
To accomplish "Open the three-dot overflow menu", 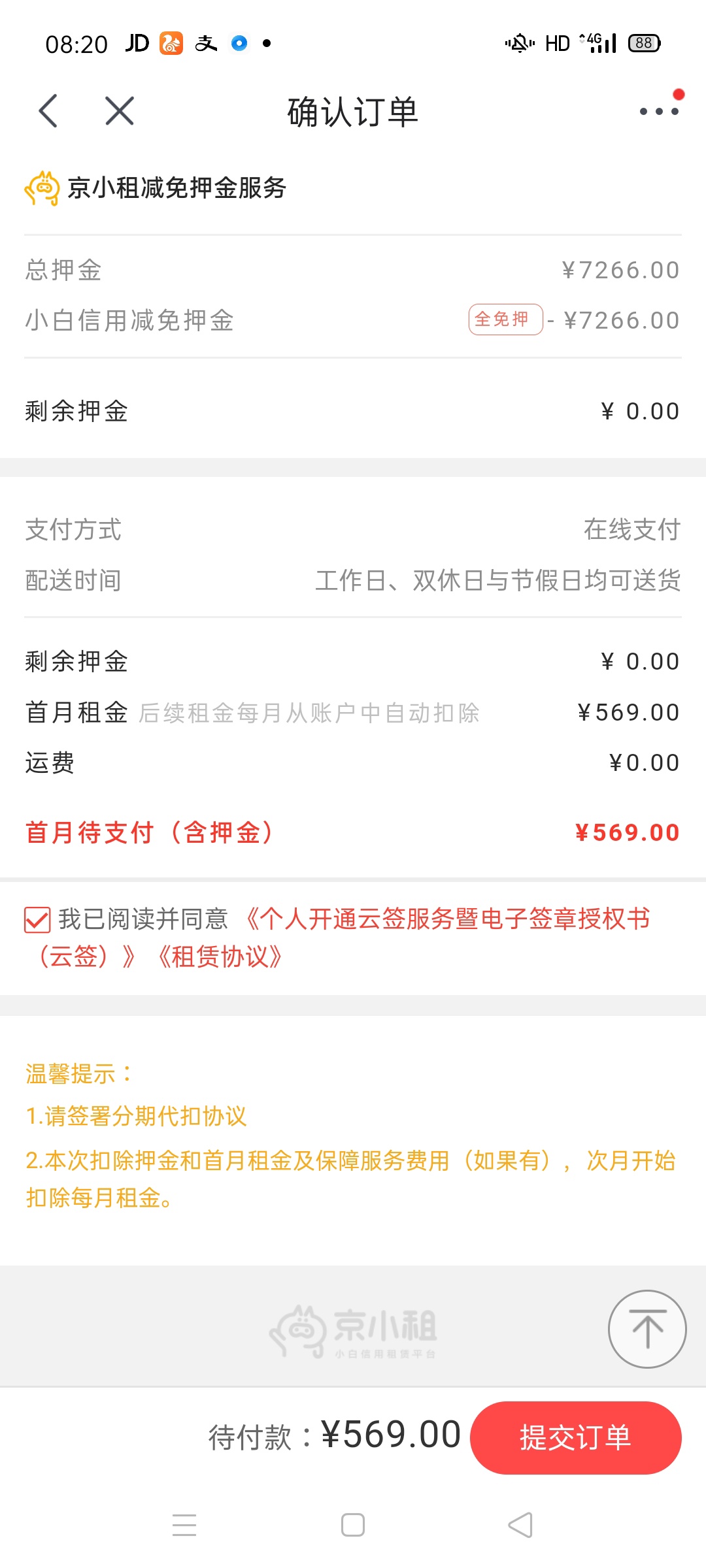I will pyautogui.click(x=659, y=111).
